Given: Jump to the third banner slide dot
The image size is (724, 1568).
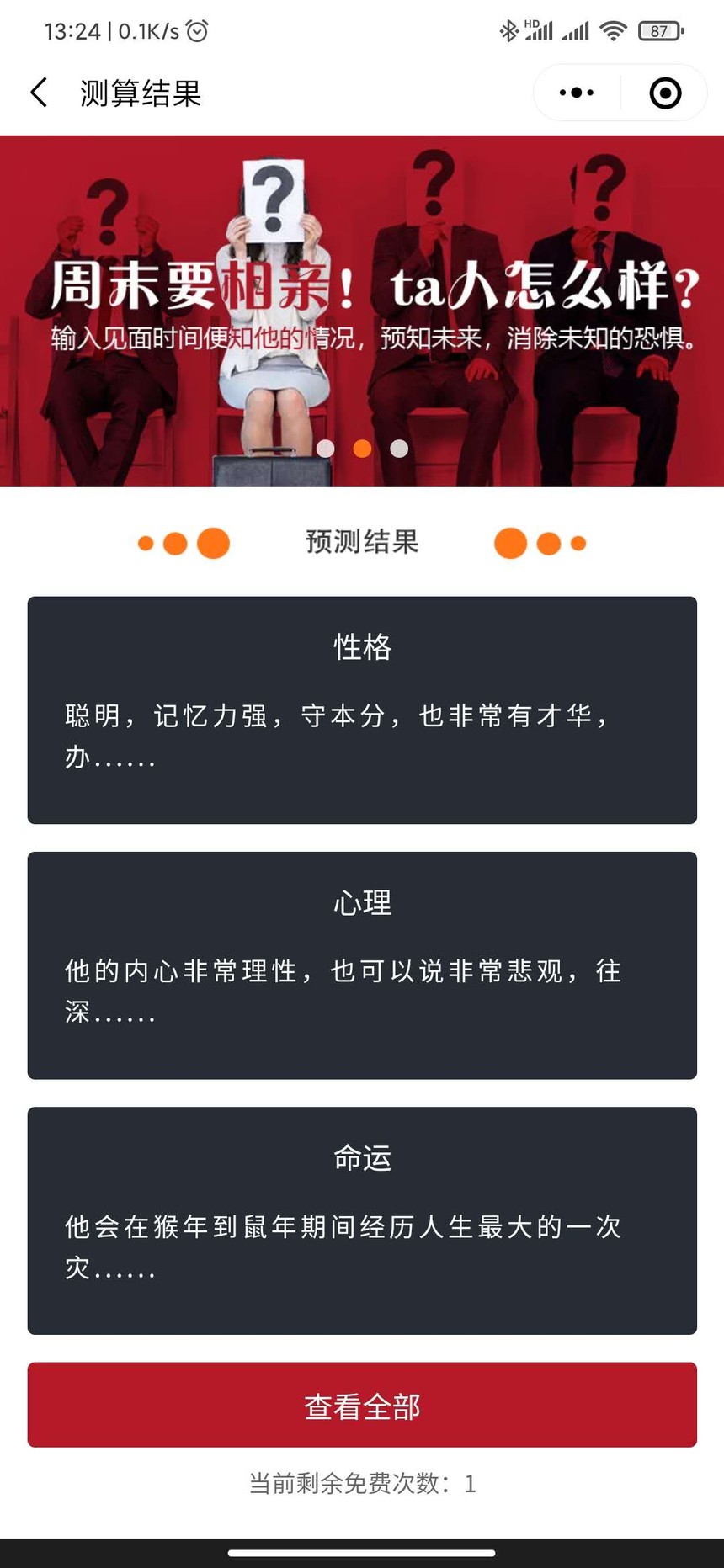Looking at the screenshot, I should coord(399,449).
